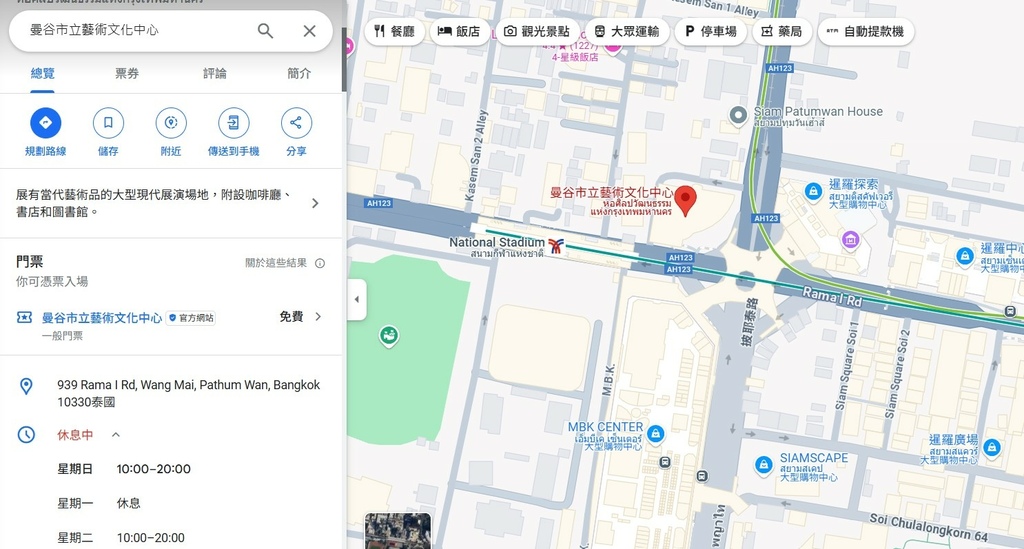The height and width of the screenshot is (549, 1024).
Task: Collapse the 休息中 opening hours
Action: click(x=116, y=435)
